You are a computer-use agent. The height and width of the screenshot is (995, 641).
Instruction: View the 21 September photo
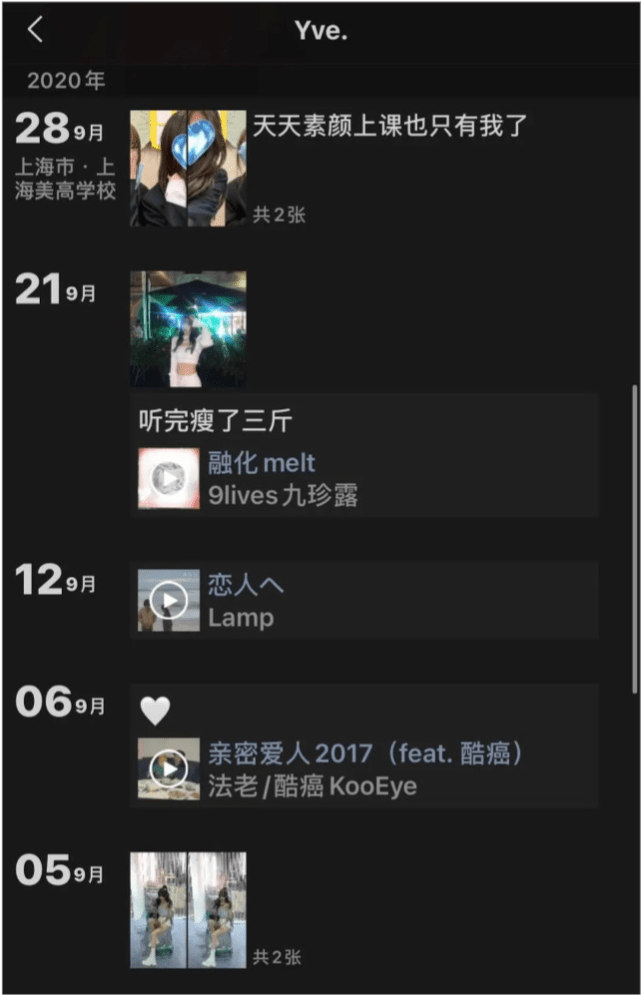click(188, 328)
